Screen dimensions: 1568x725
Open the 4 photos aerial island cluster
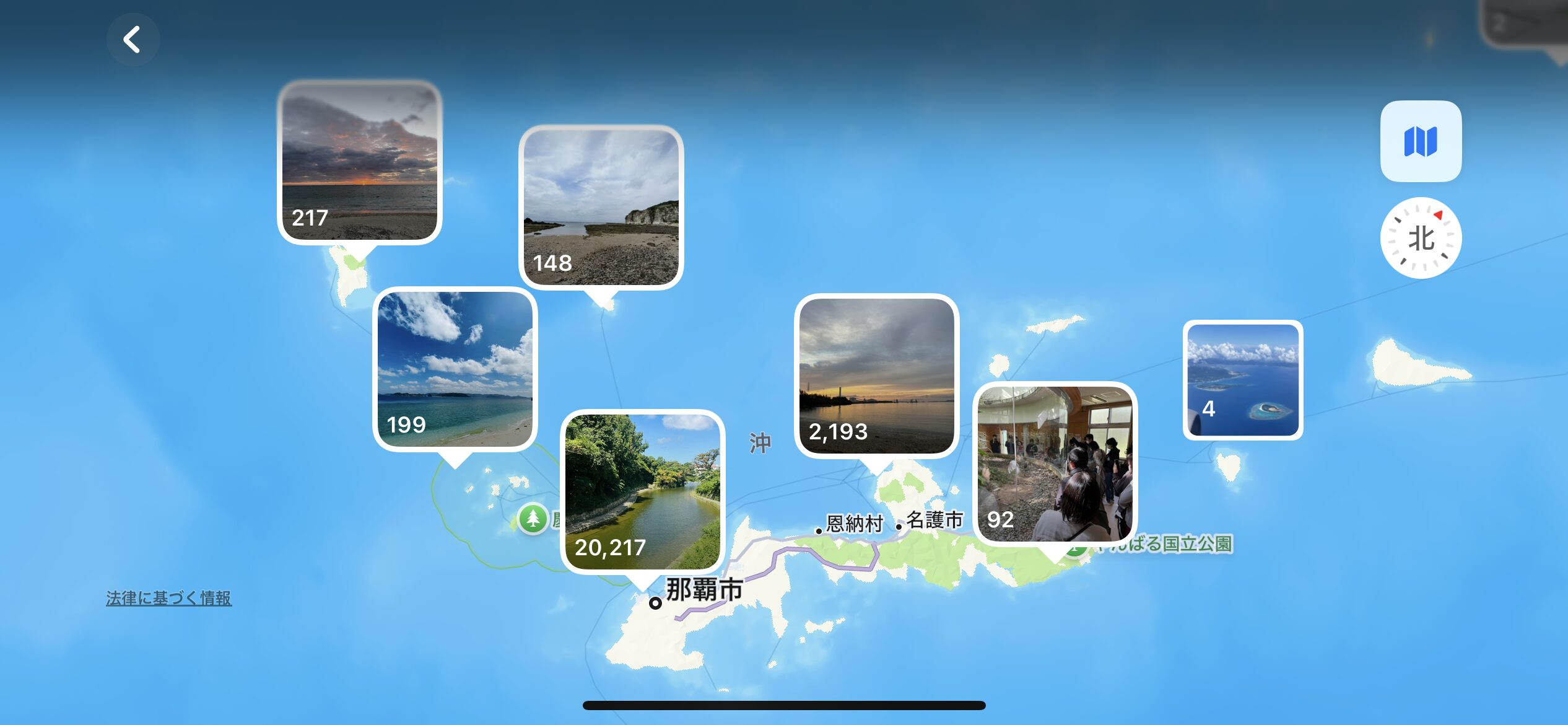point(1242,380)
